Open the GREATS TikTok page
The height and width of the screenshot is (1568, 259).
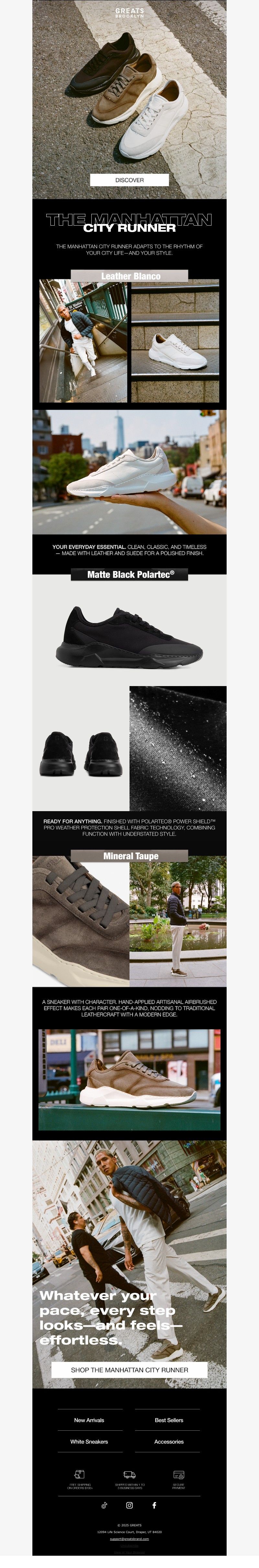coord(104,1505)
